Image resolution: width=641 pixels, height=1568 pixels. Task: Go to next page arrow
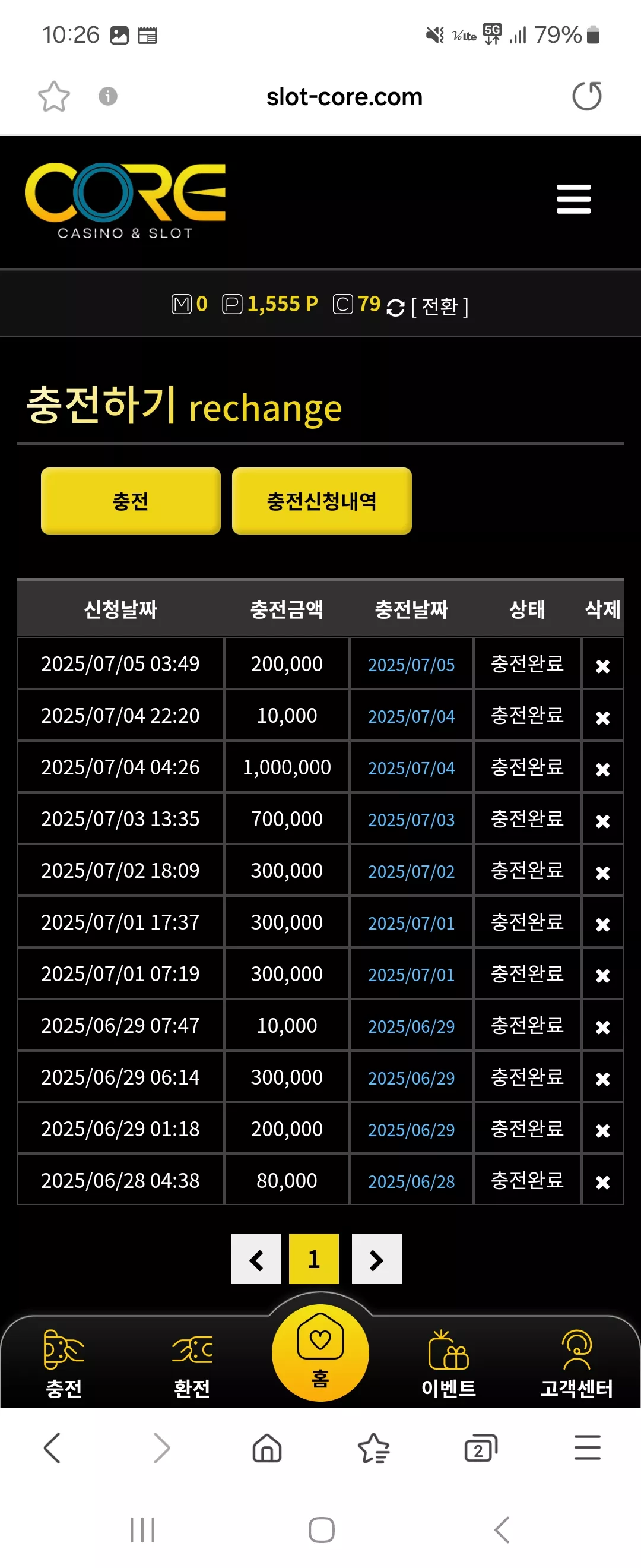(376, 1259)
